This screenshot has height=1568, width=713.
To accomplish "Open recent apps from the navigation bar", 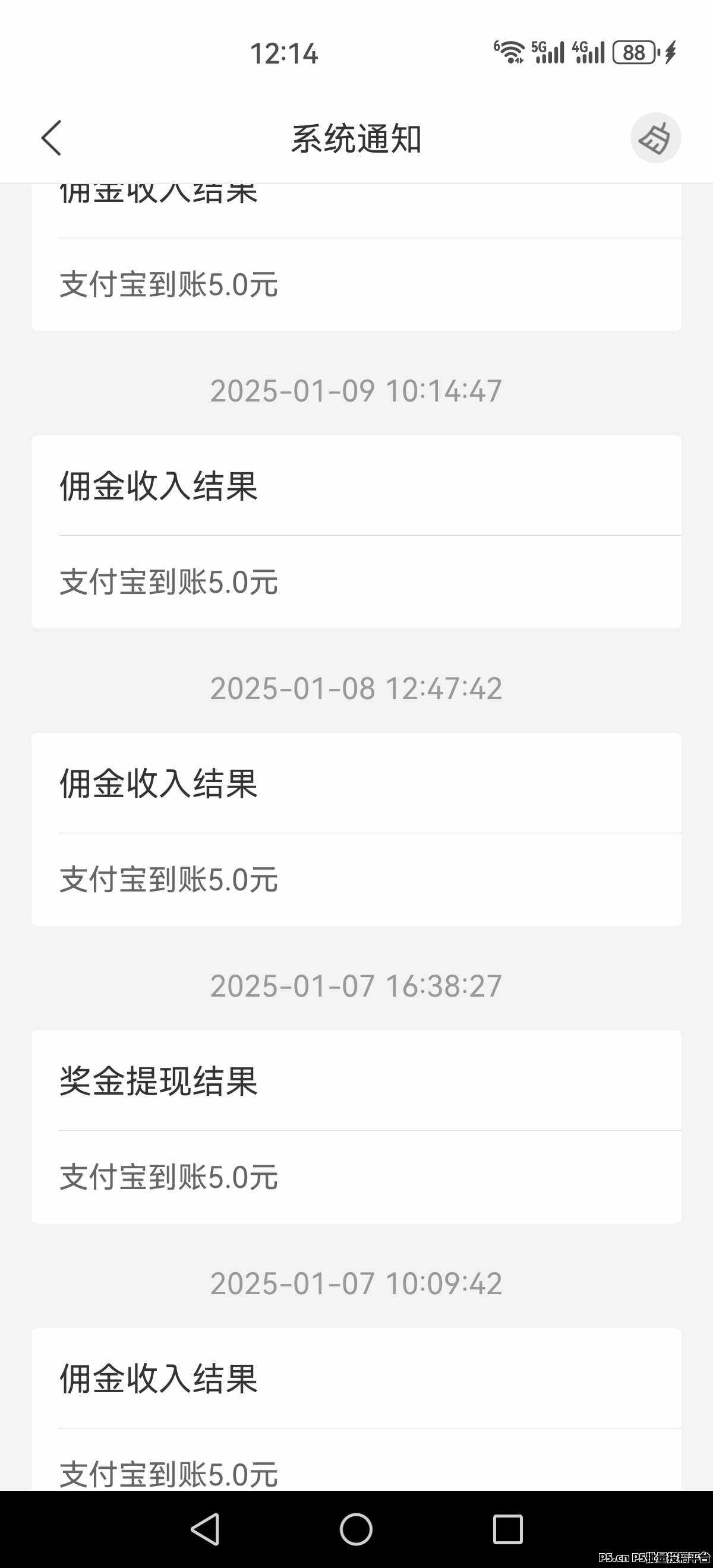I will pos(508,1529).
